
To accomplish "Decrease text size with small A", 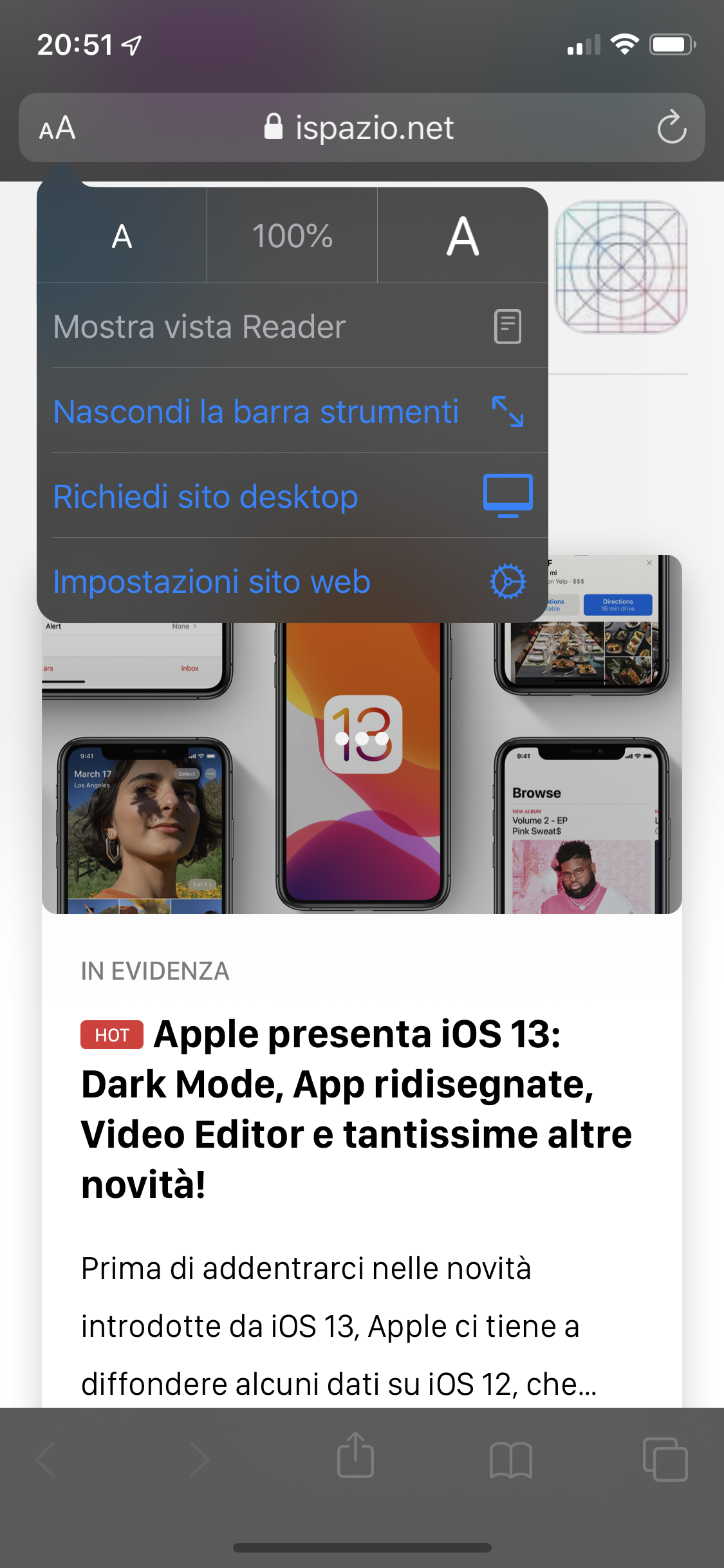I will pyautogui.click(x=122, y=236).
